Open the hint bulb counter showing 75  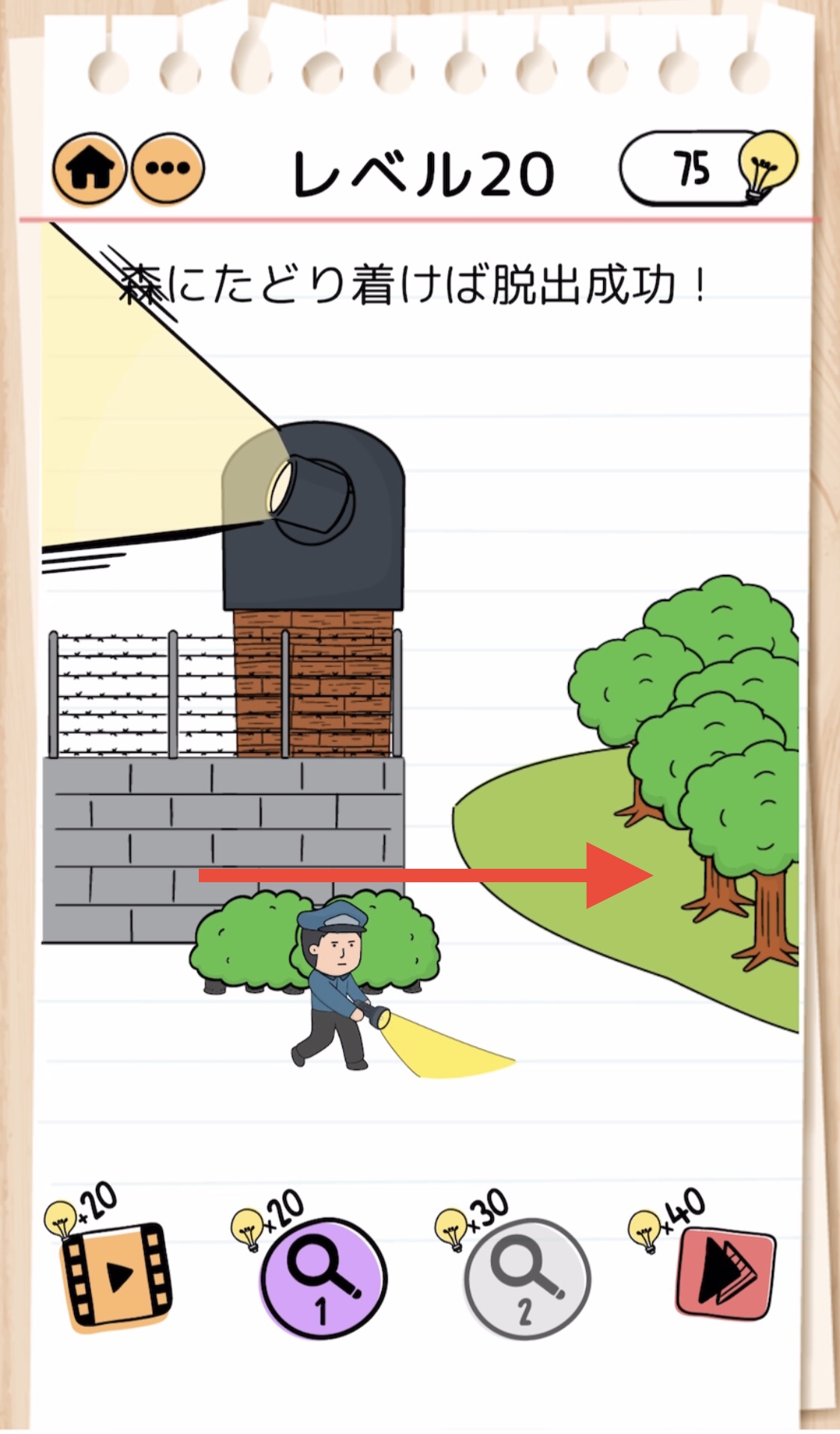tap(708, 167)
